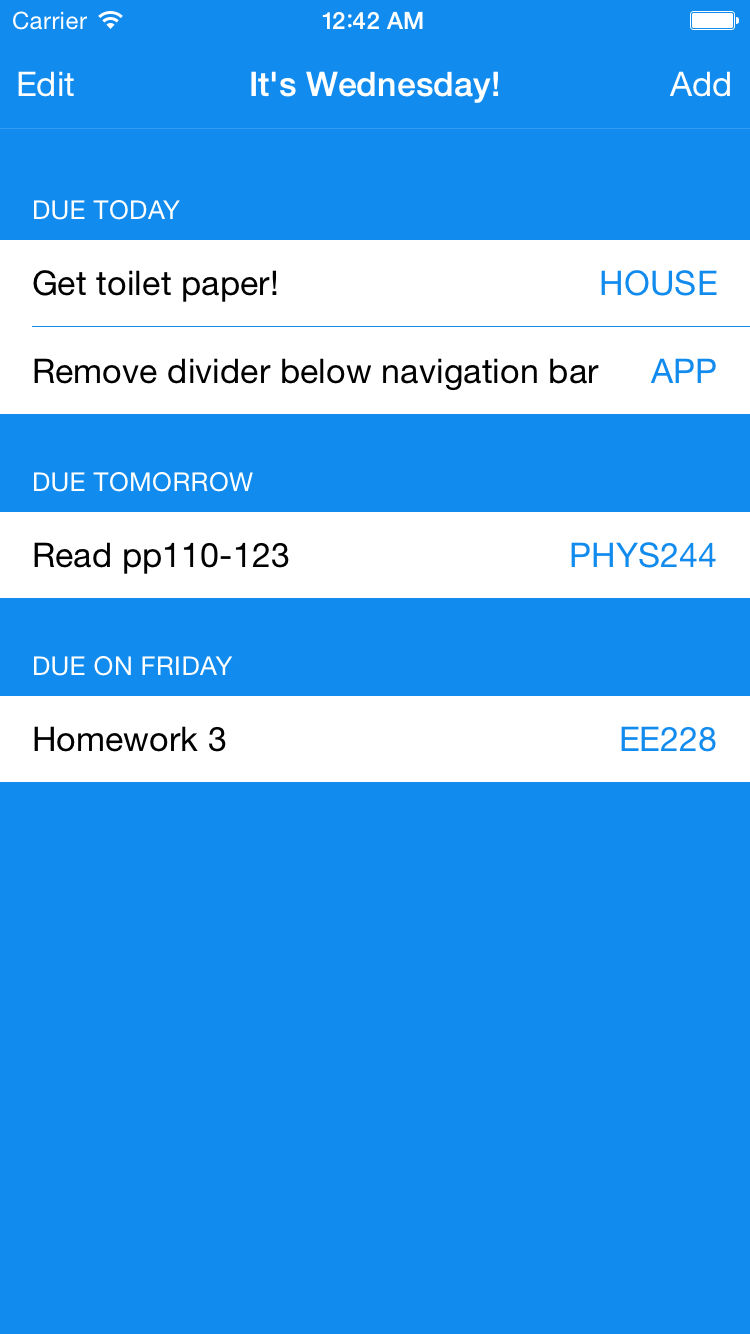
Task: Click the battery indicator icon
Action: (x=712, y=19)
